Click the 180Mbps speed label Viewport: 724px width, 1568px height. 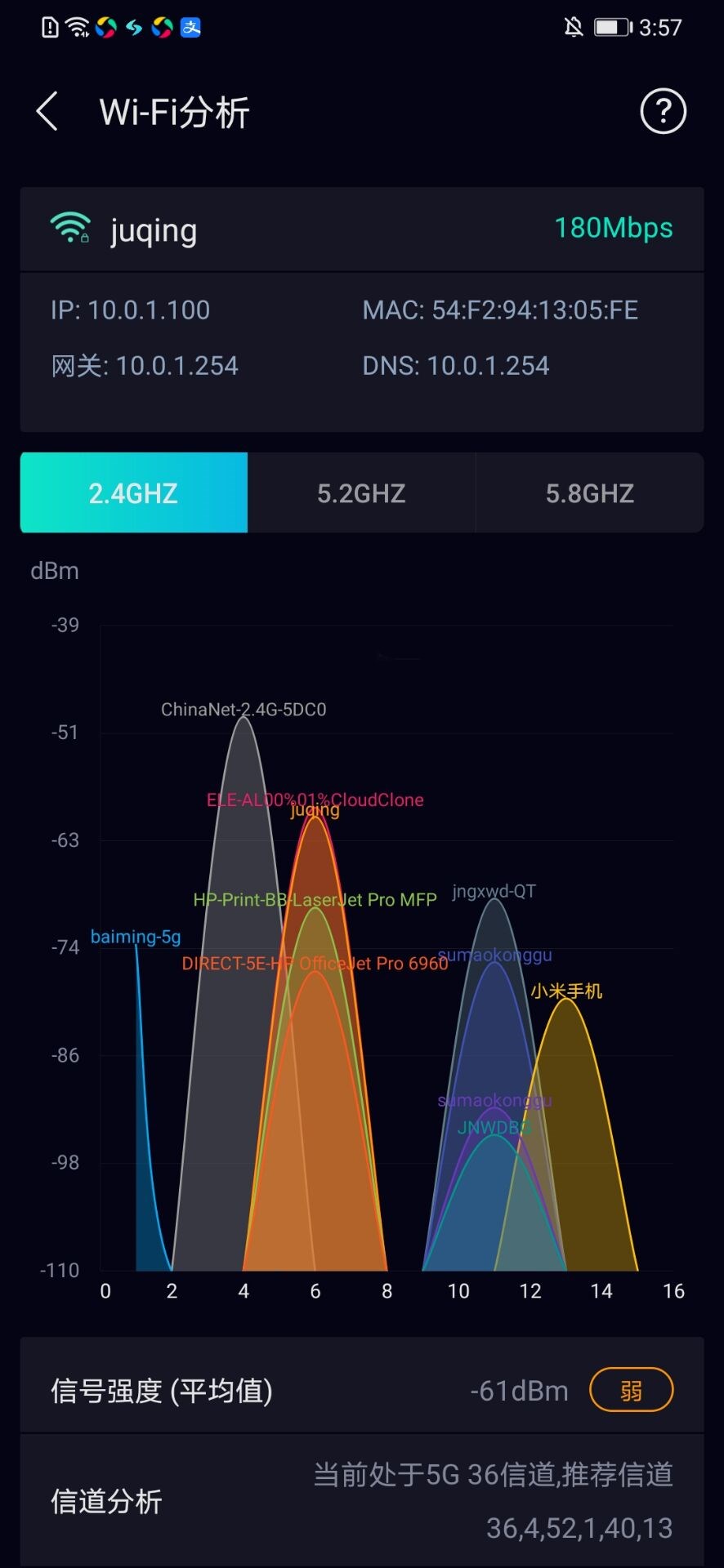point(613,229)
